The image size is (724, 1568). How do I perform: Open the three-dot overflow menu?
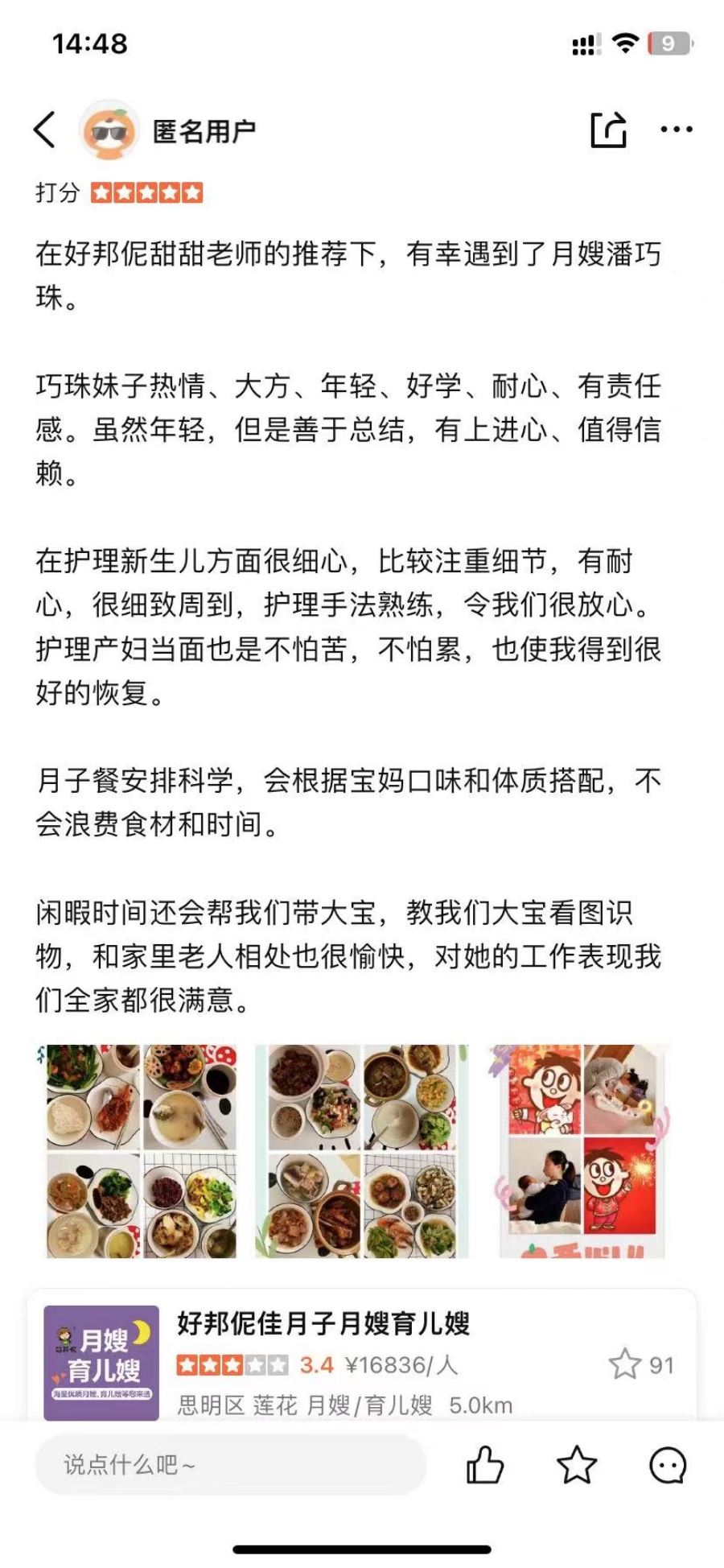pyautogui.click(x=676, y=130)
